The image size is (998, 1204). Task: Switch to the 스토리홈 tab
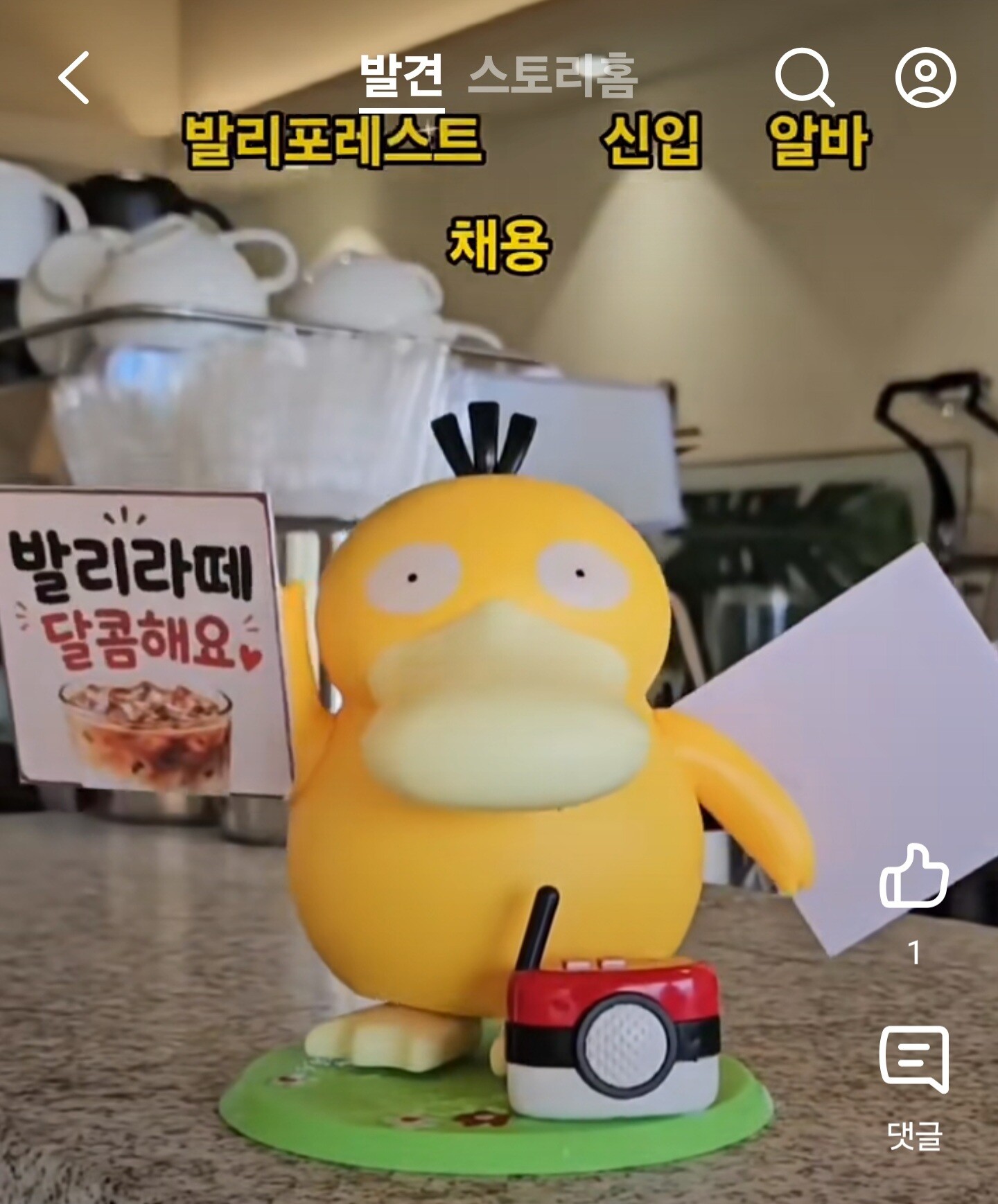coord(552,75)
